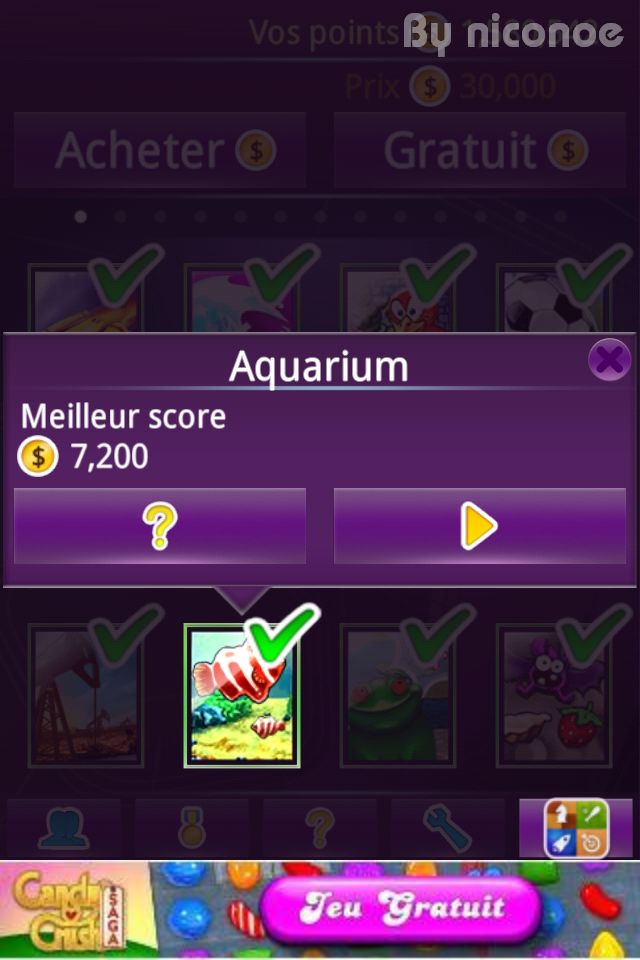The height and width of the screenshot is (960, 640).
Task: Tap the Acheter button
Action: 160,150
